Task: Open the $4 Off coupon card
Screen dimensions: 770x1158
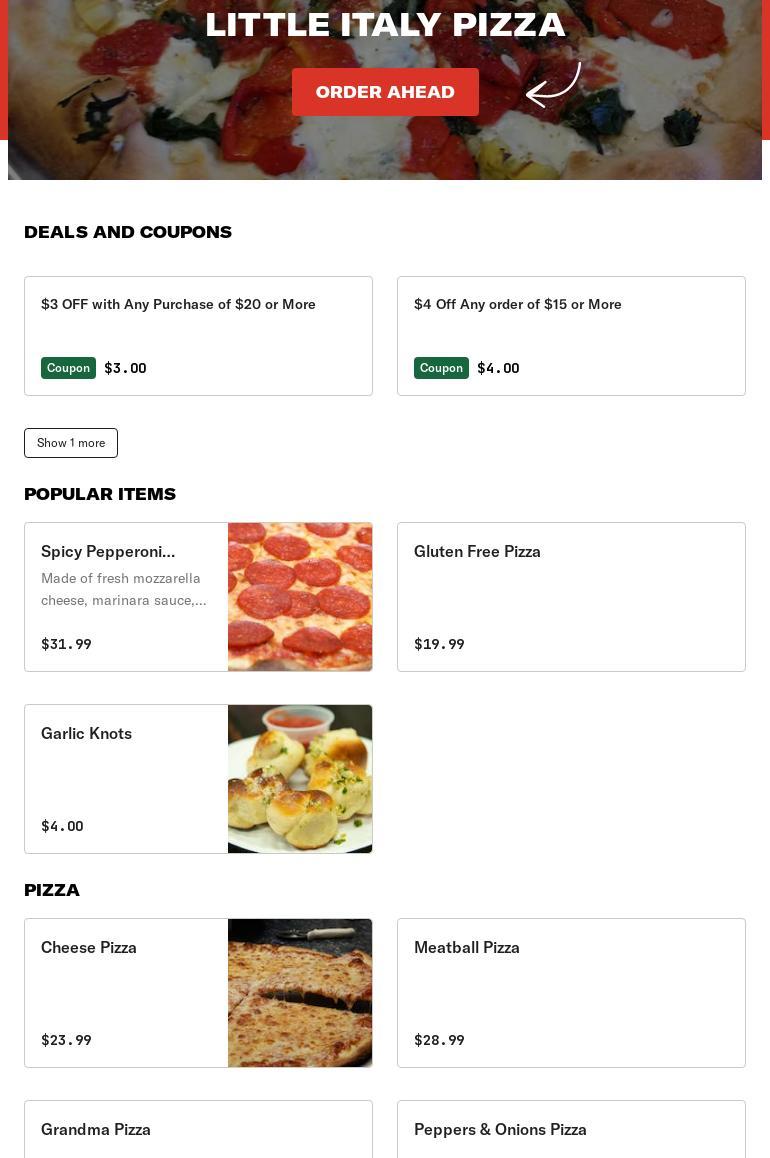Action: [571, 336]
